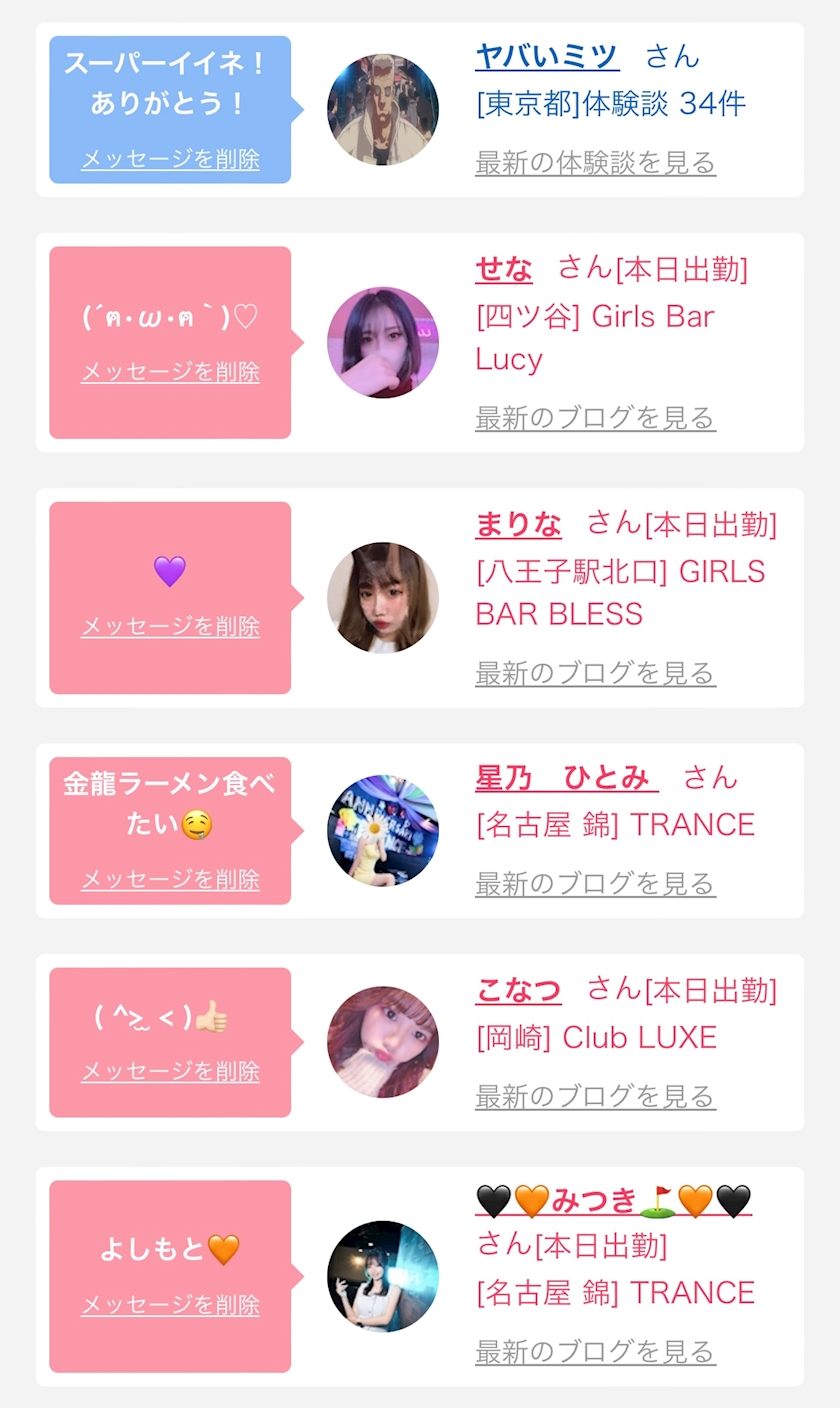Tap まりな's round profile photo
The height and width of the screenshot is (1408, 840).
tap(383, 598)
